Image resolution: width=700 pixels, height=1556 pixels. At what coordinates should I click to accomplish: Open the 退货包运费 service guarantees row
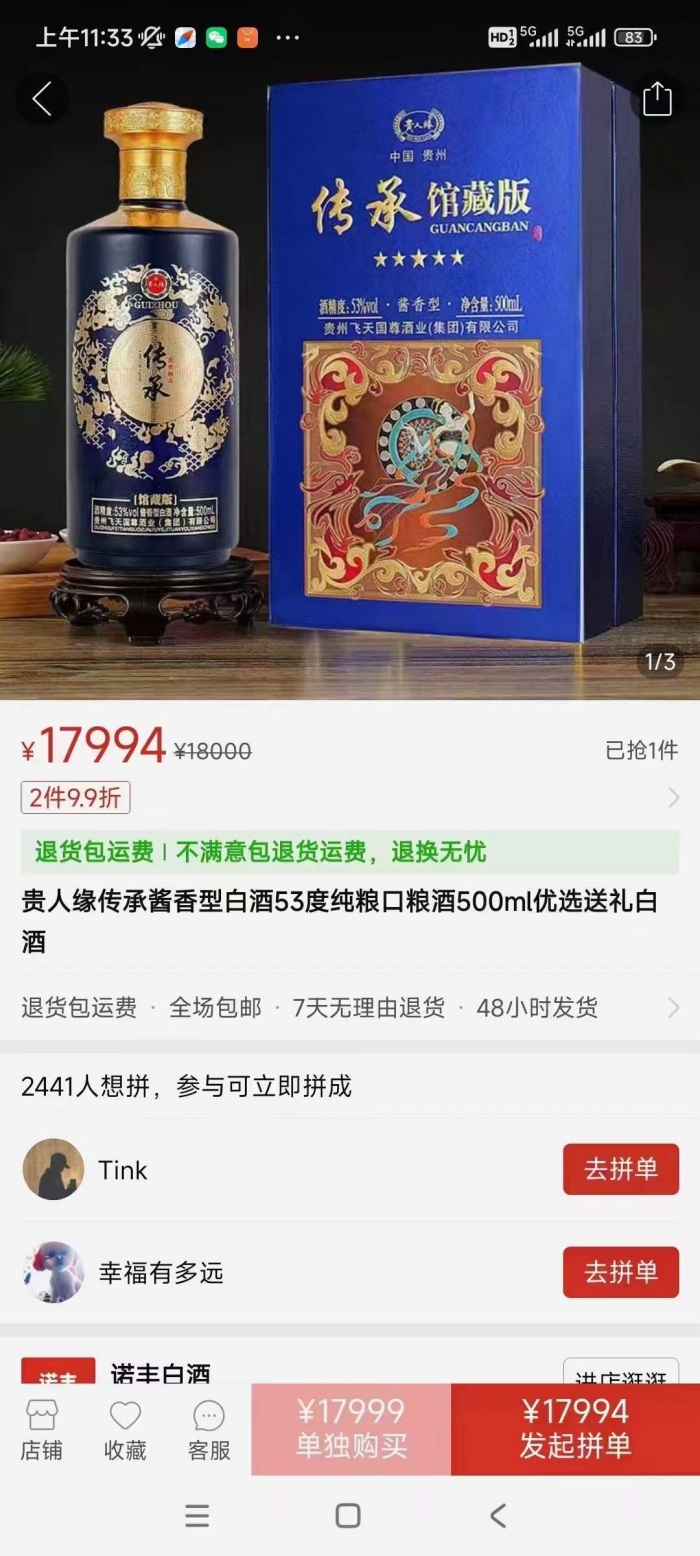pyautogui.click(x=350, y=1007)
